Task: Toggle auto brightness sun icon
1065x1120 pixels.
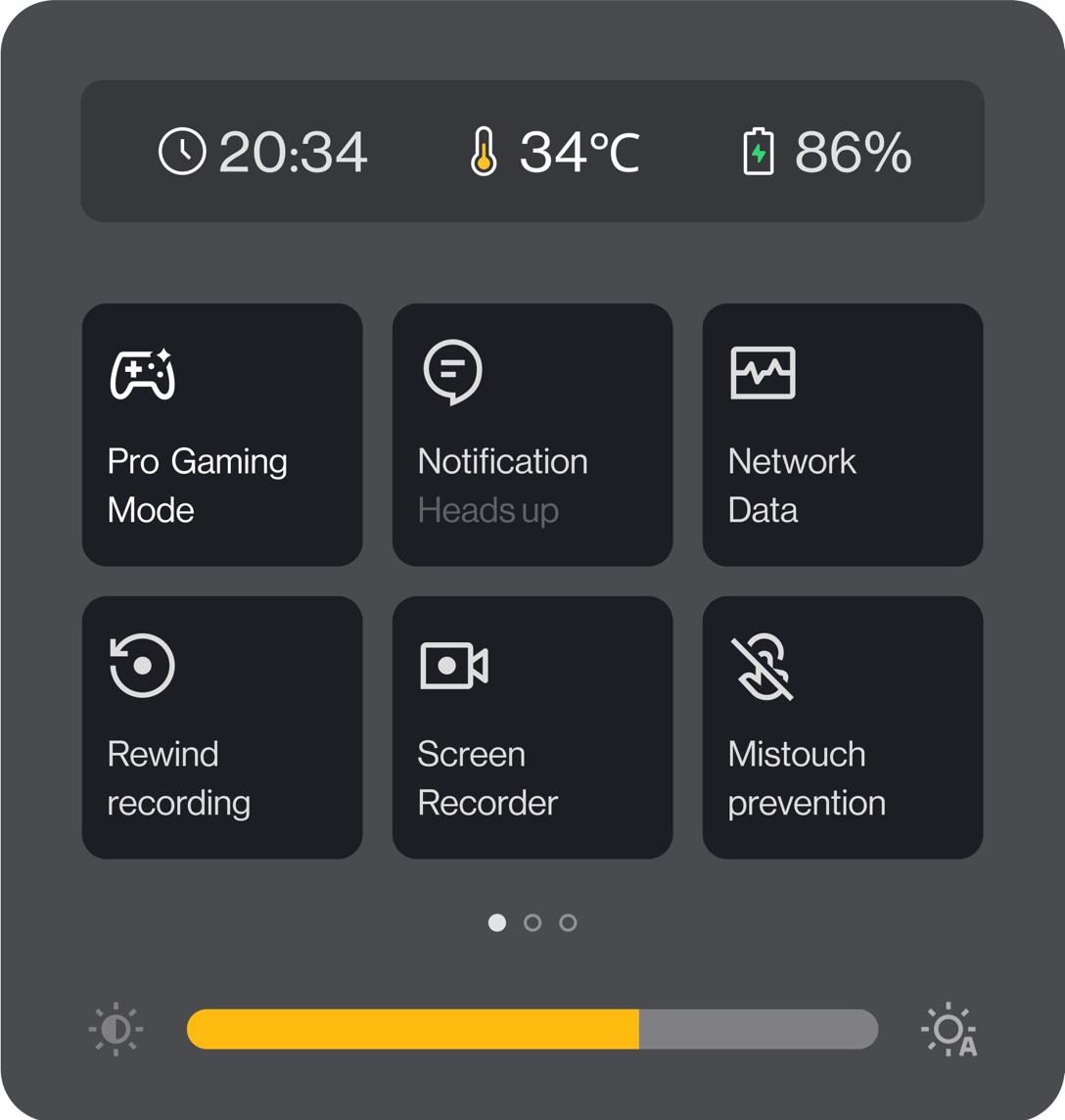Action: point(949,1030)
